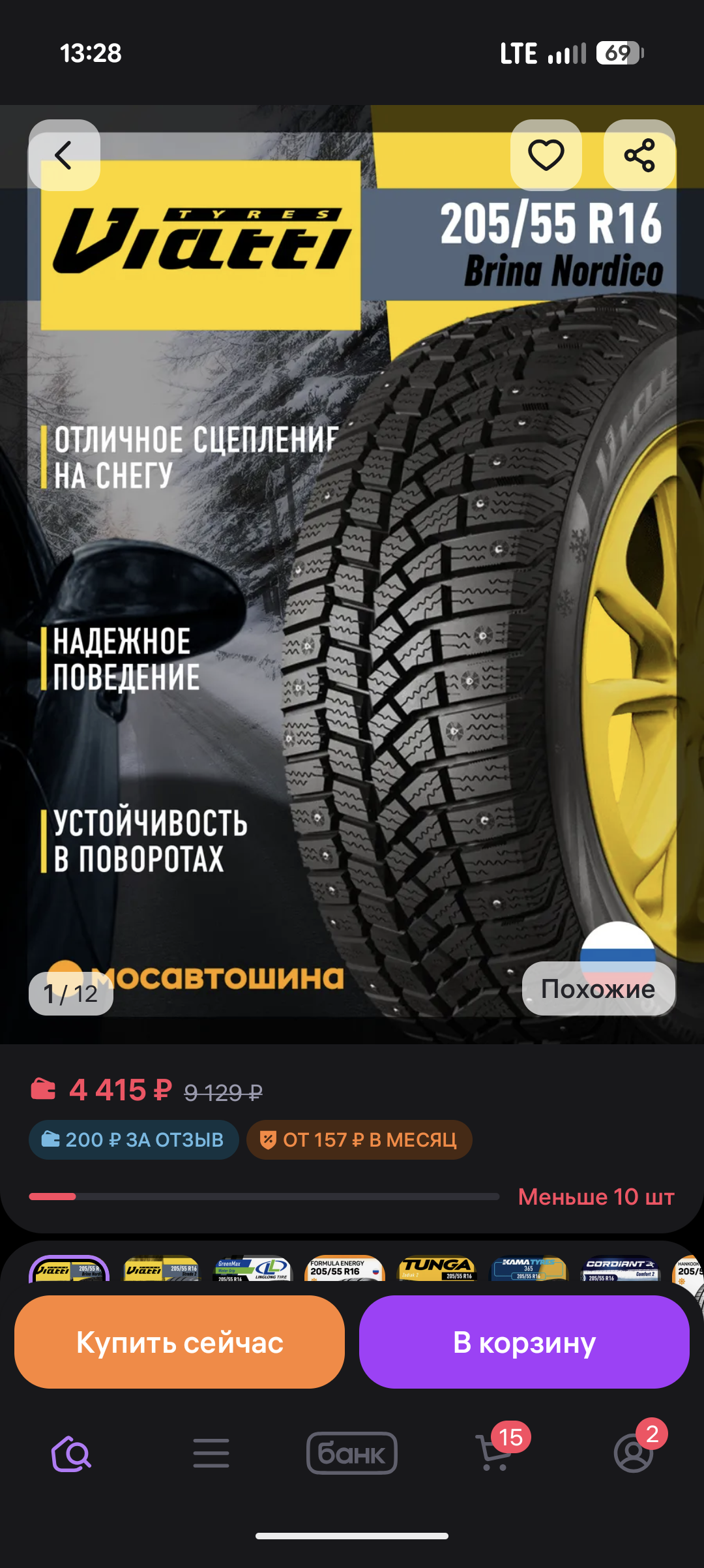The image size is (704, 1568).
Task: Go back using the back arrow
Action: click(63, 155)
